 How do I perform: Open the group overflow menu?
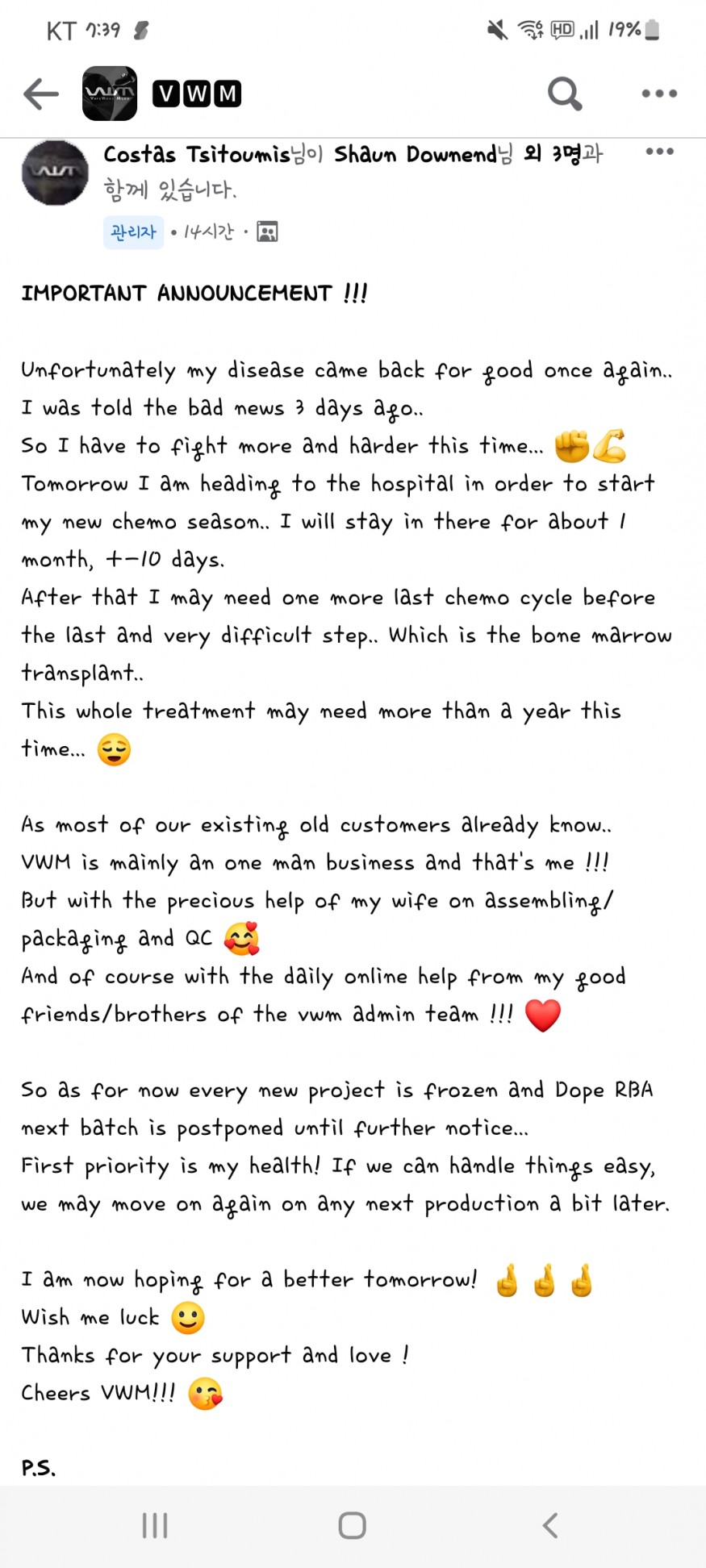pos(659,94)
